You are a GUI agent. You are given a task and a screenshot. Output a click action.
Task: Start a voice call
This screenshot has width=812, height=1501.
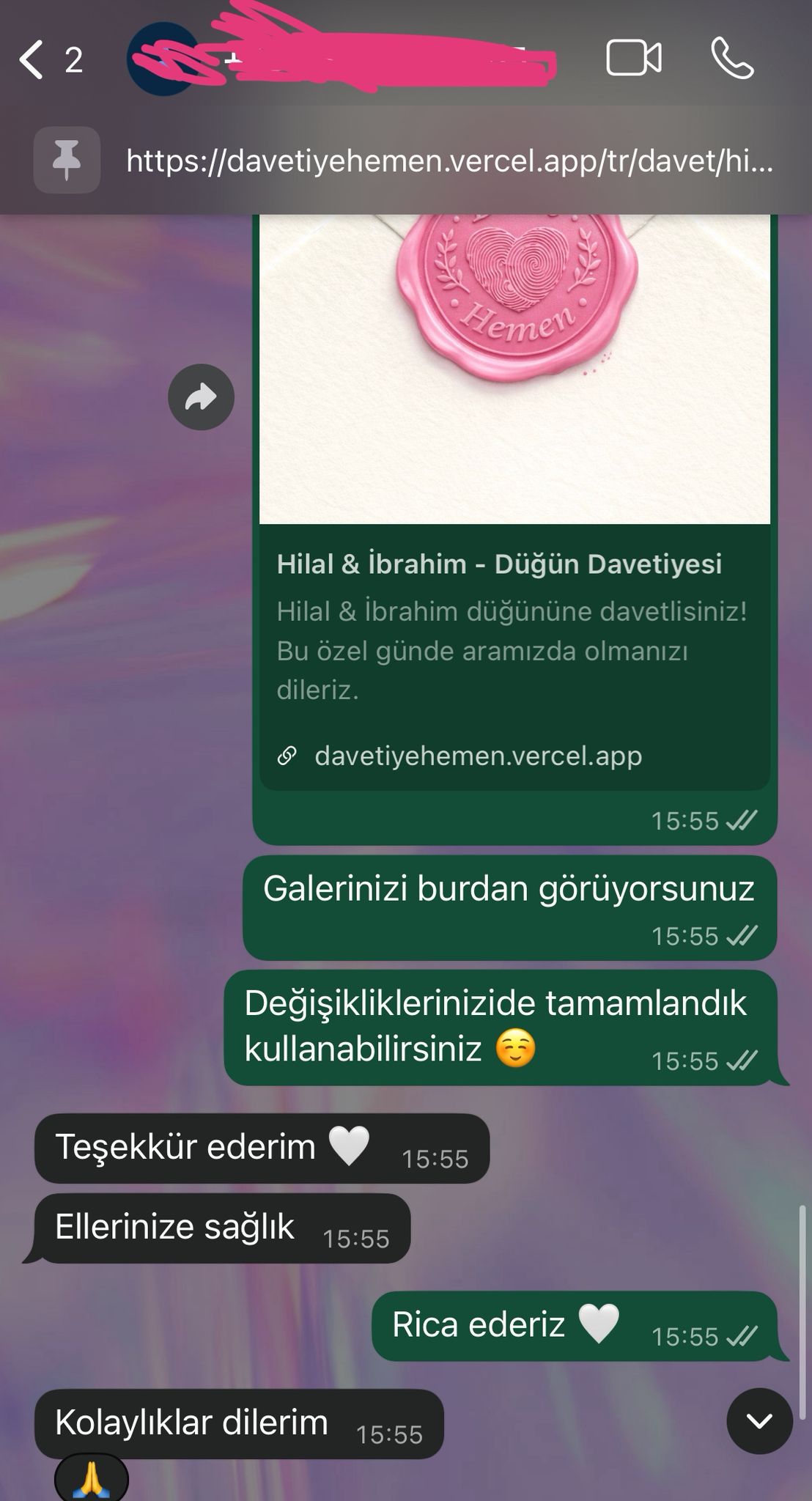(x=732, y=59)
